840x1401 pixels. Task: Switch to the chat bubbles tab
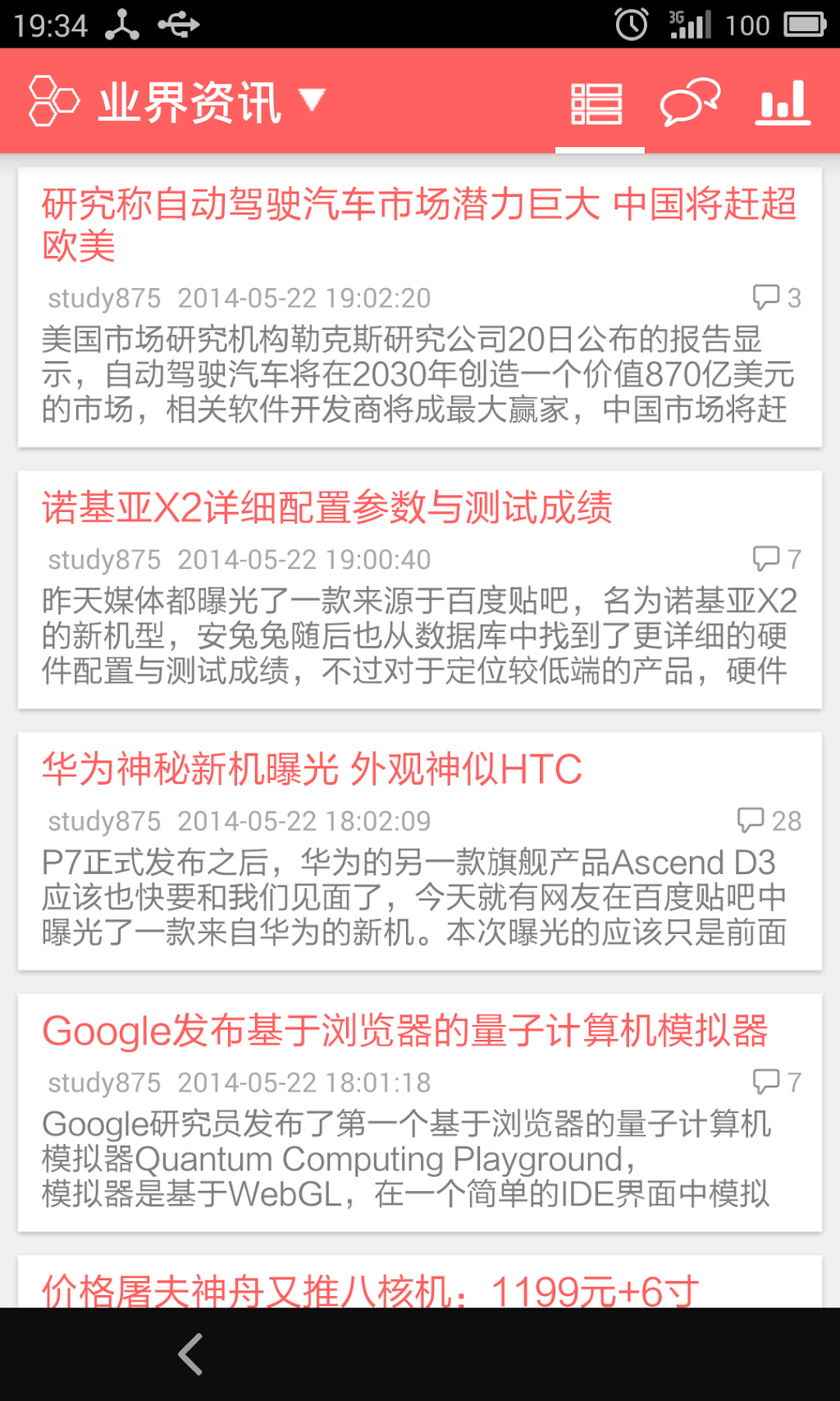[x=689, y=103]
